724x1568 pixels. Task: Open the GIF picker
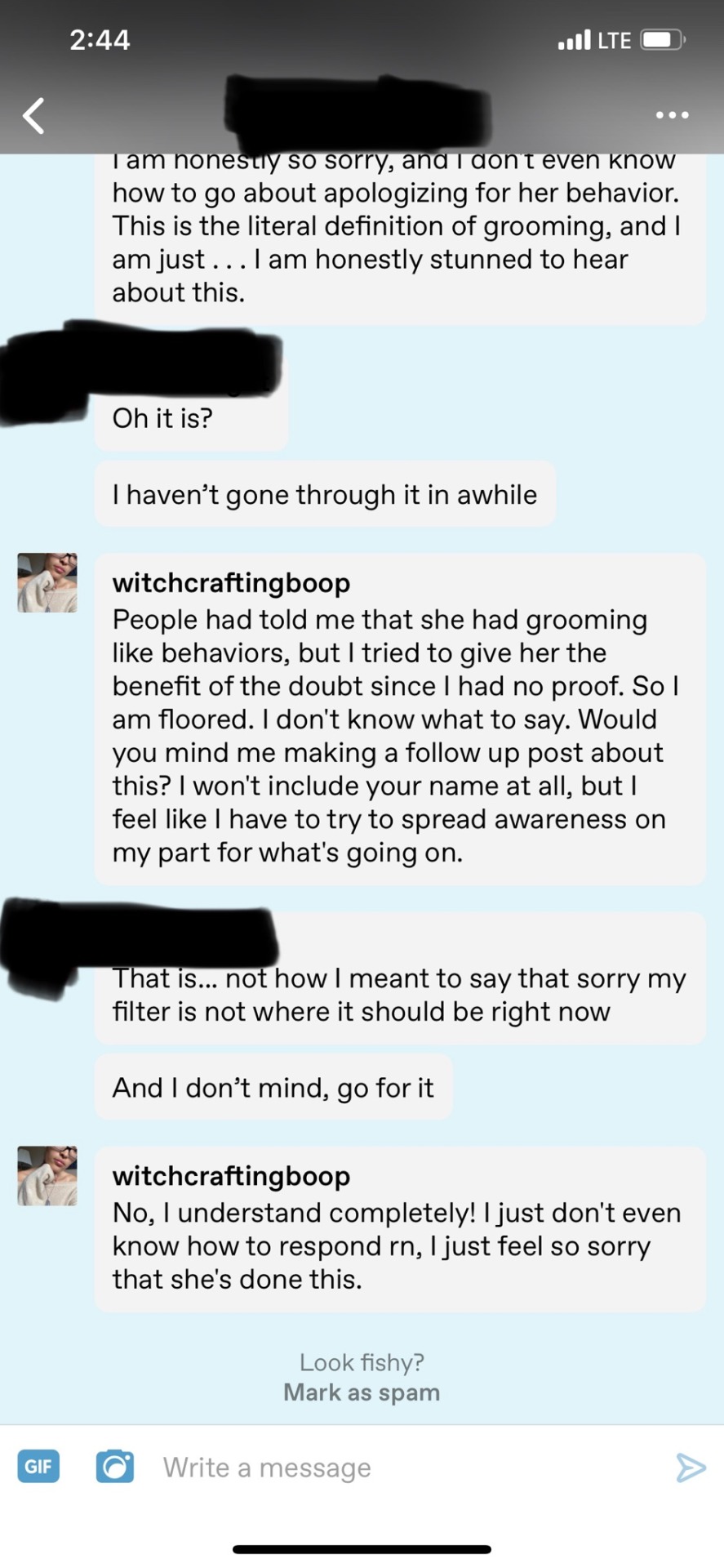click(38, 1466)
